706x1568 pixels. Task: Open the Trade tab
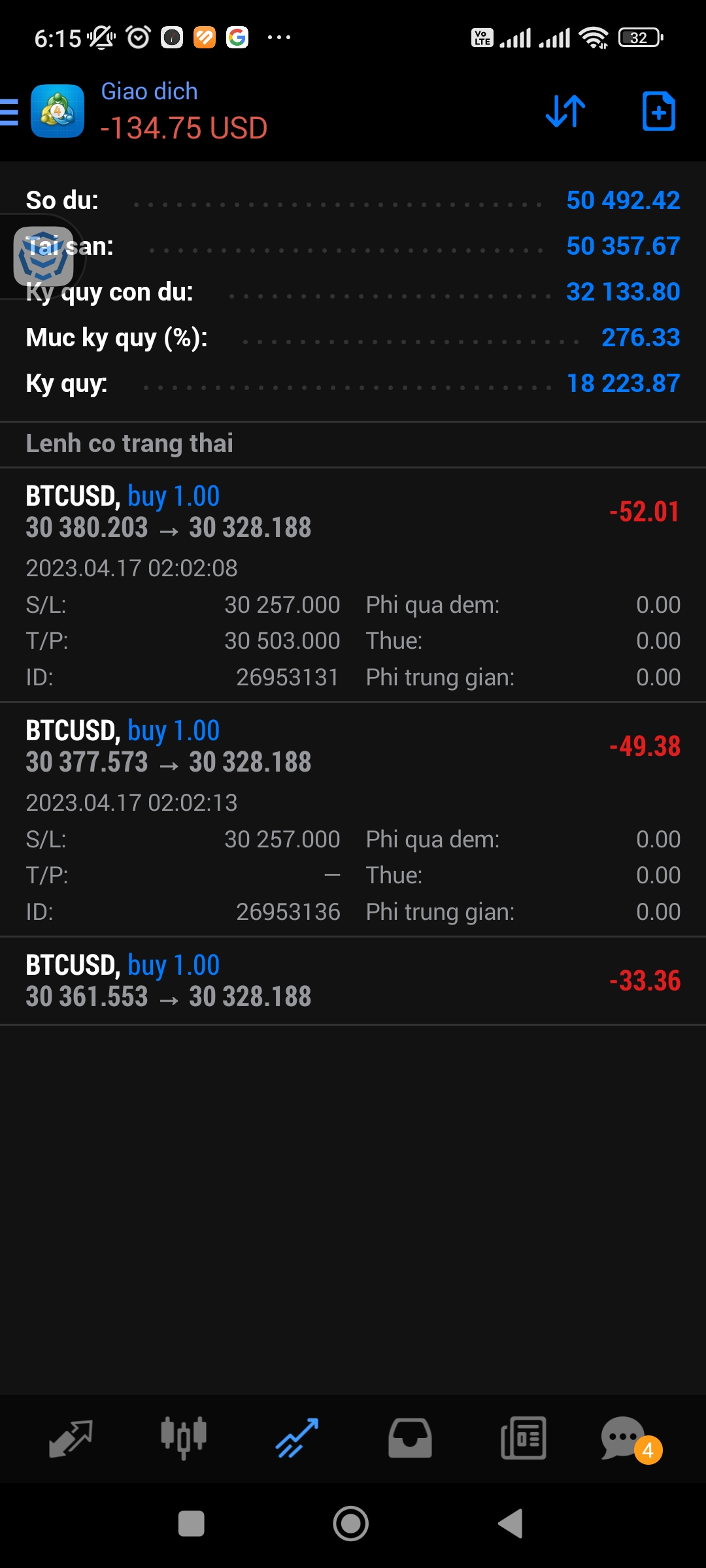[x=297, y=1439]
